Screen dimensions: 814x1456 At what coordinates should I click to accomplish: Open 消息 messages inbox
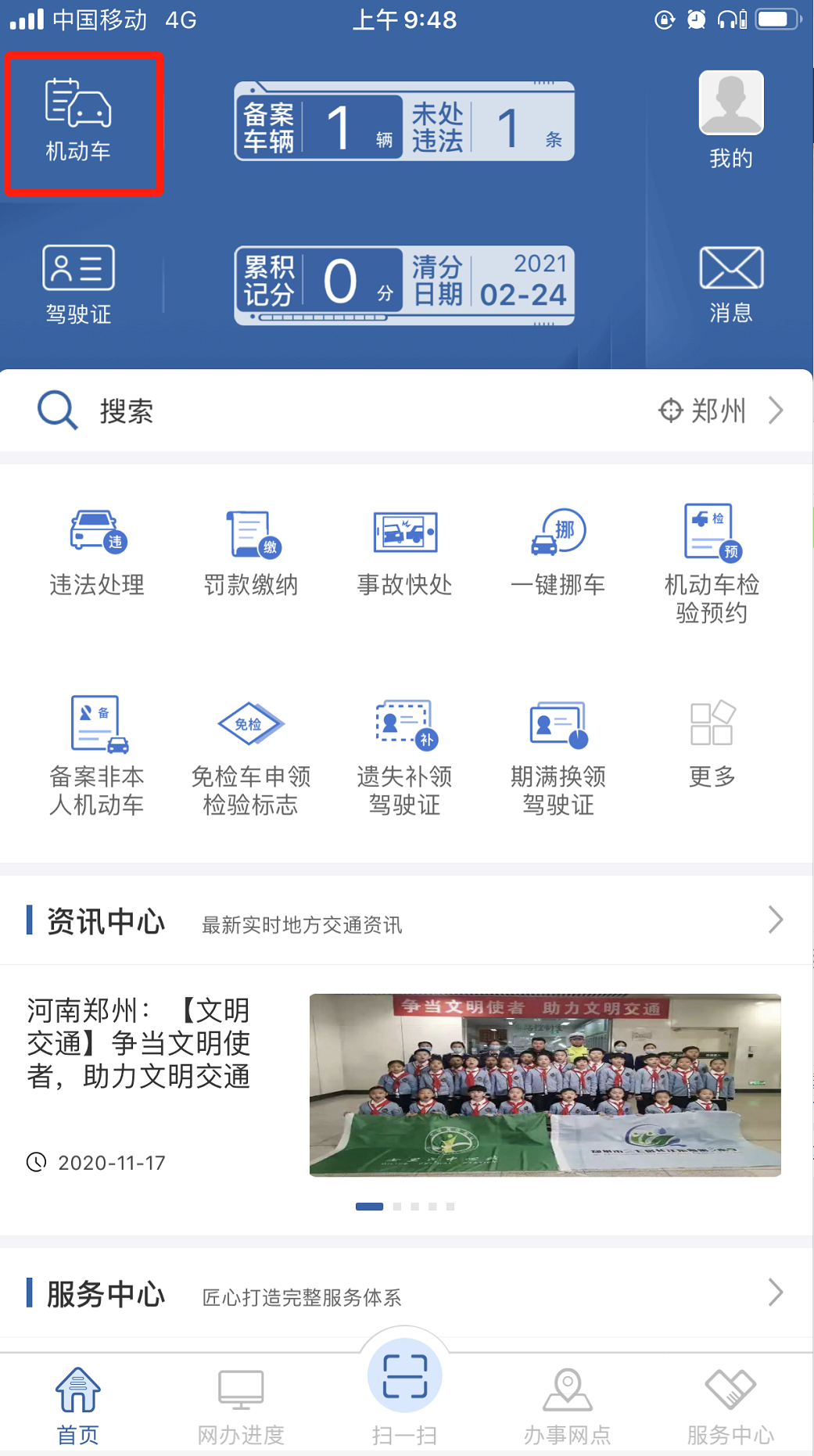[x=730, y=283]
